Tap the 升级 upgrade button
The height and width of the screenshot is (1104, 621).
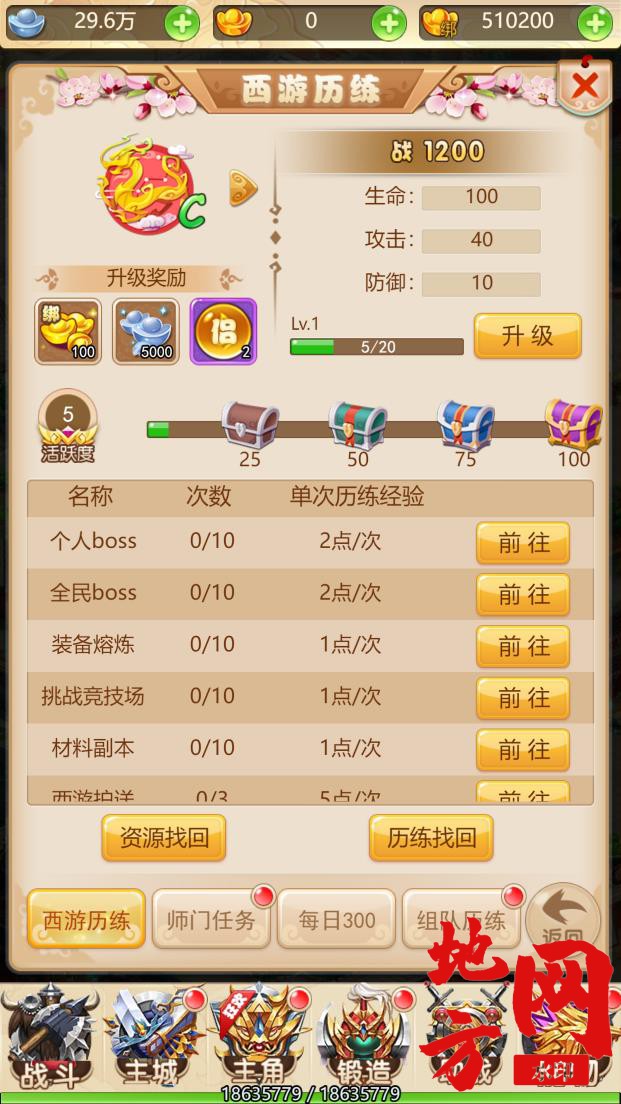click(527, 336)
